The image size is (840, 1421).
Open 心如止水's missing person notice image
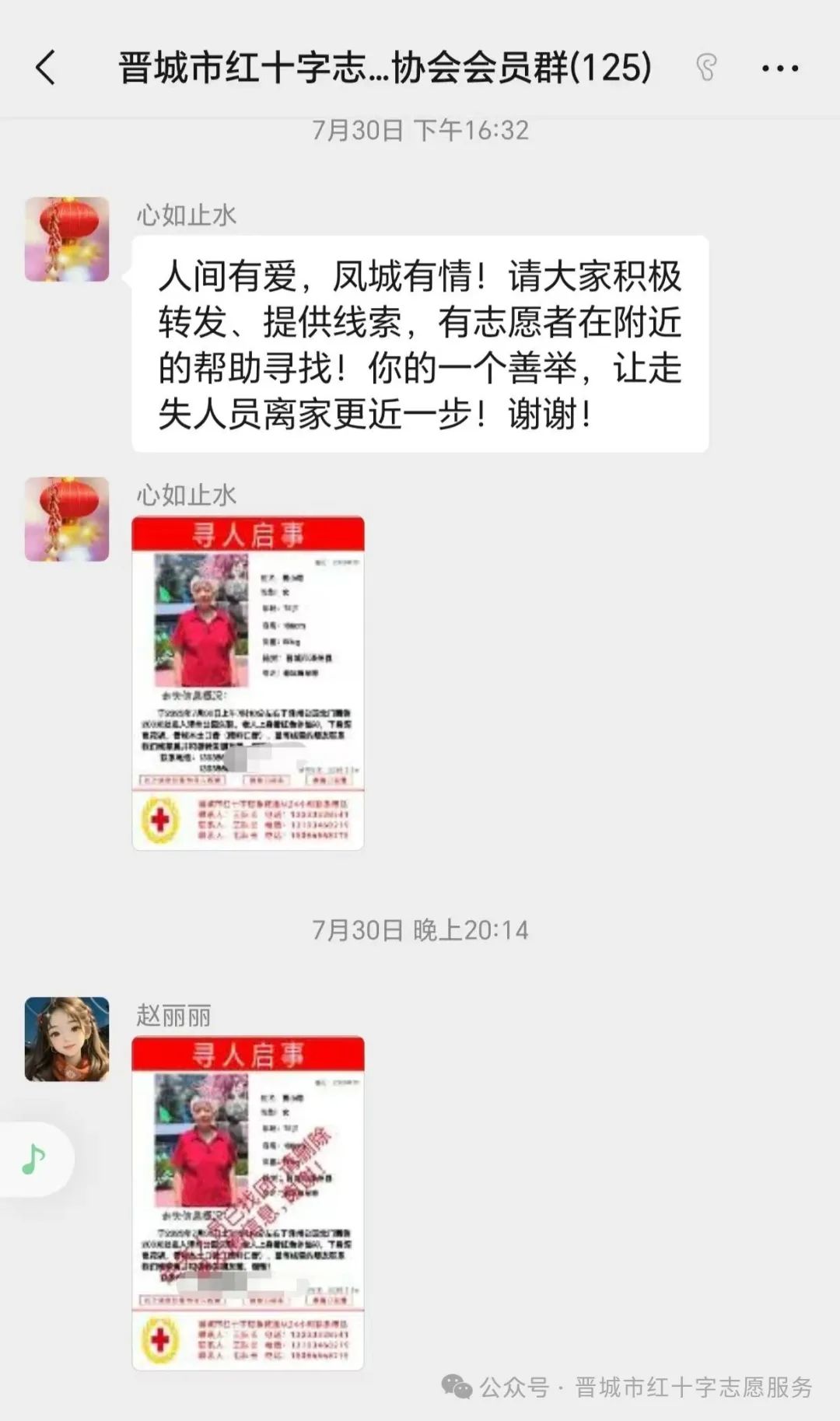coord(248,683)
